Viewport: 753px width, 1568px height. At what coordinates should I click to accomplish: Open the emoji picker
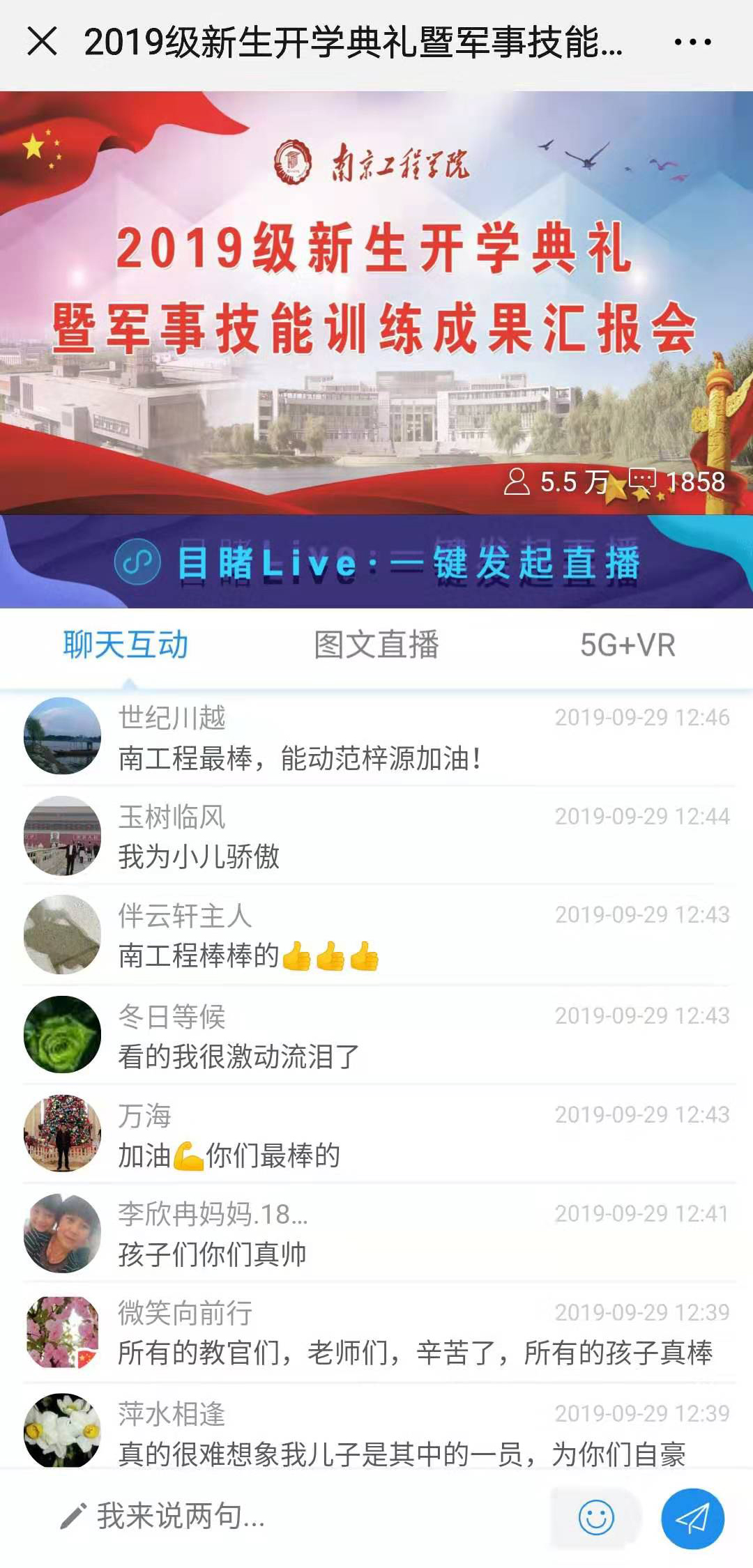[x=596, y=1517]
